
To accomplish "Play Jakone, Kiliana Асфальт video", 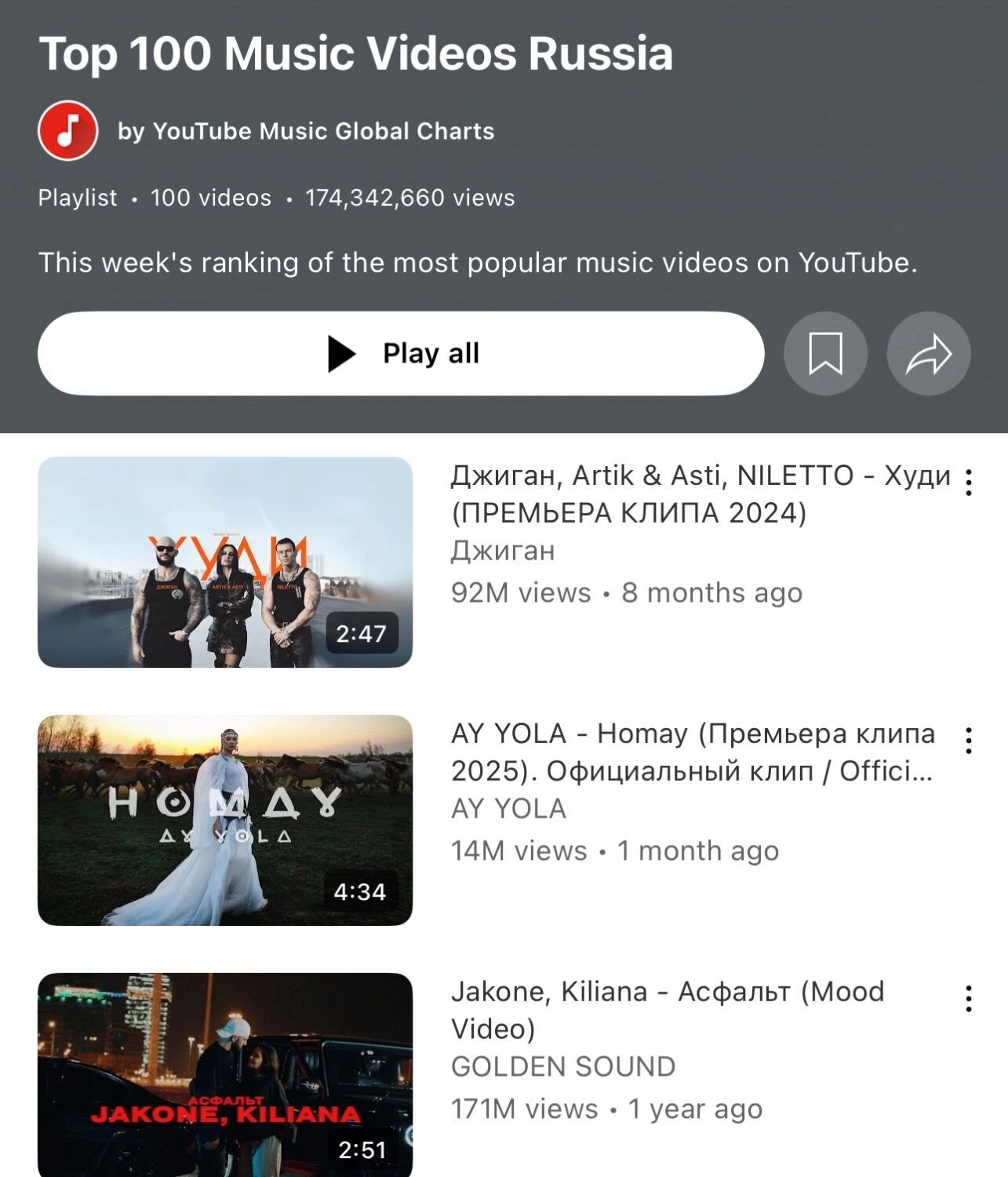I will coord(225,1075).
